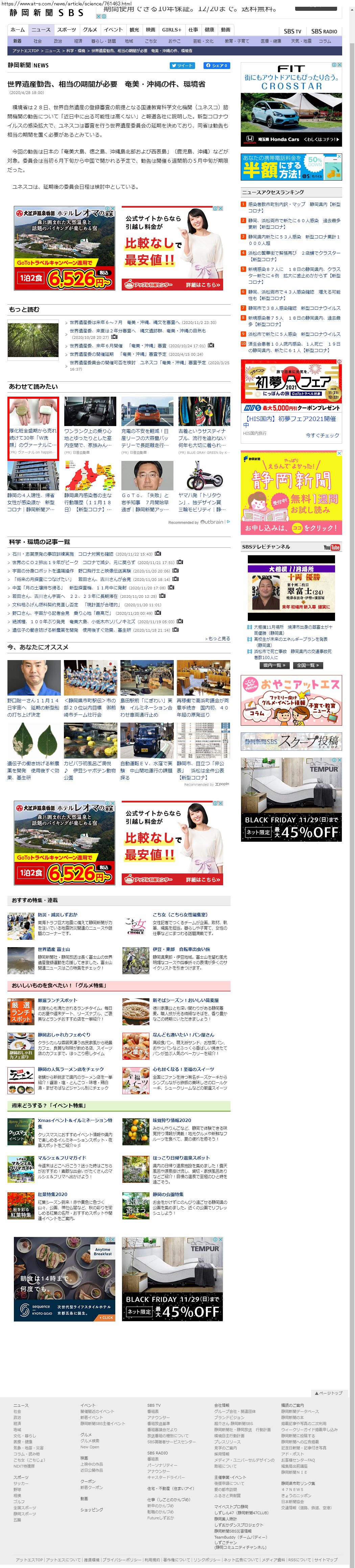The image size is (355, 1568).
Task: Tap the 今すぐチェック link in the HIS ad
Action: pos(322,435)
